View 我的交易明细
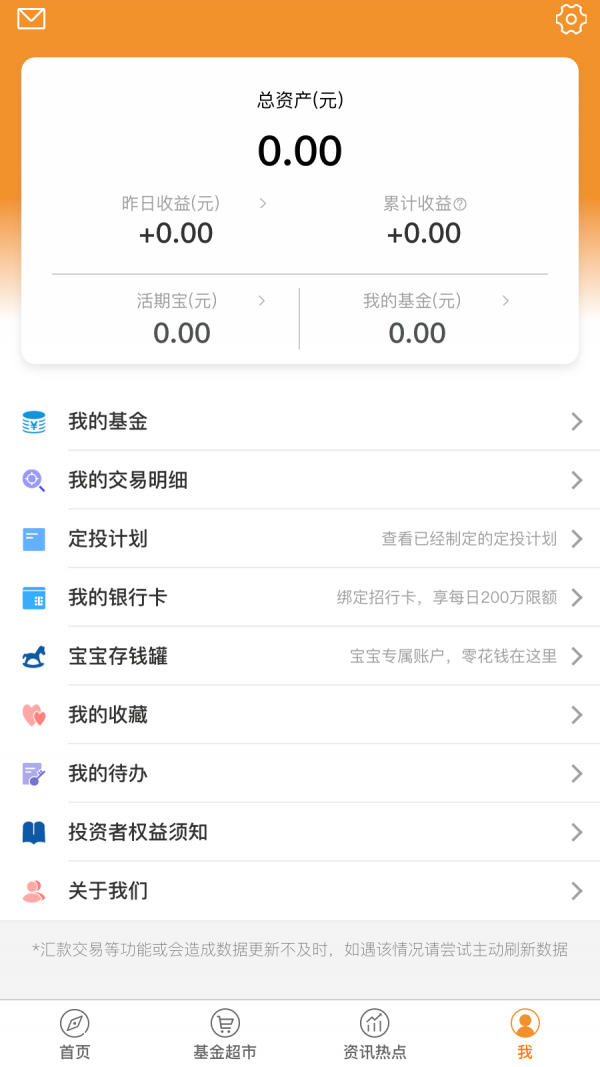 300,480
